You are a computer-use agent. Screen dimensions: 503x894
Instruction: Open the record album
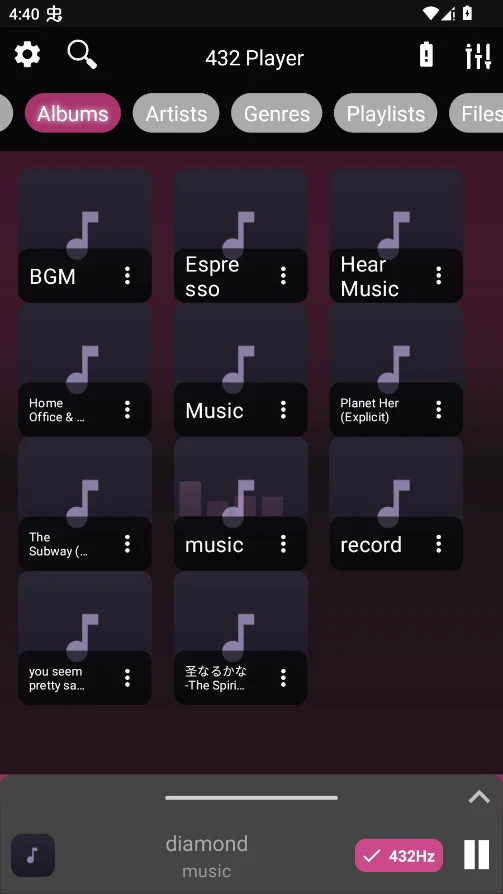[x=396, y=503]
